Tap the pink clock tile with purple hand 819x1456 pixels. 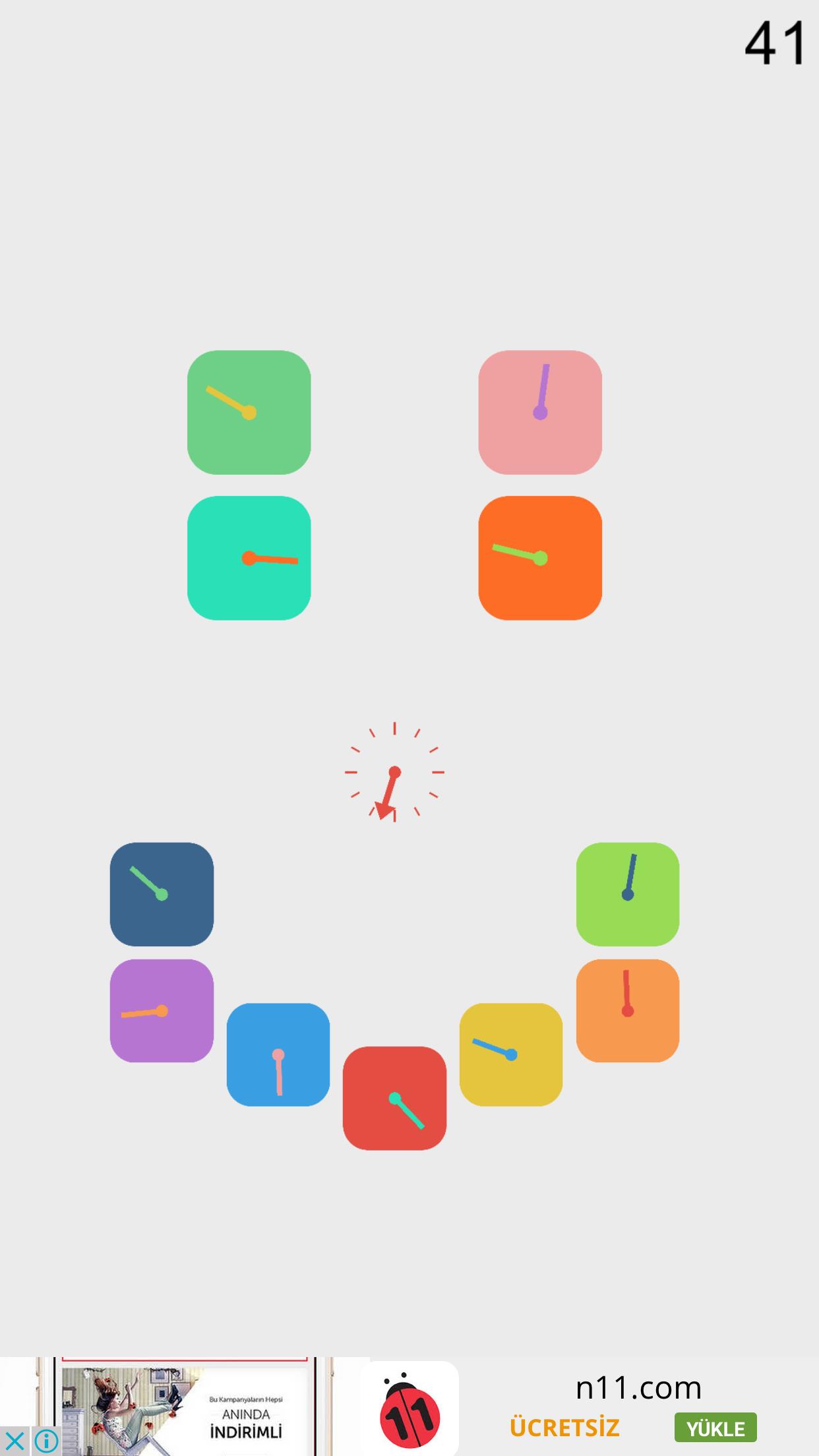click(x=539, y=412)
